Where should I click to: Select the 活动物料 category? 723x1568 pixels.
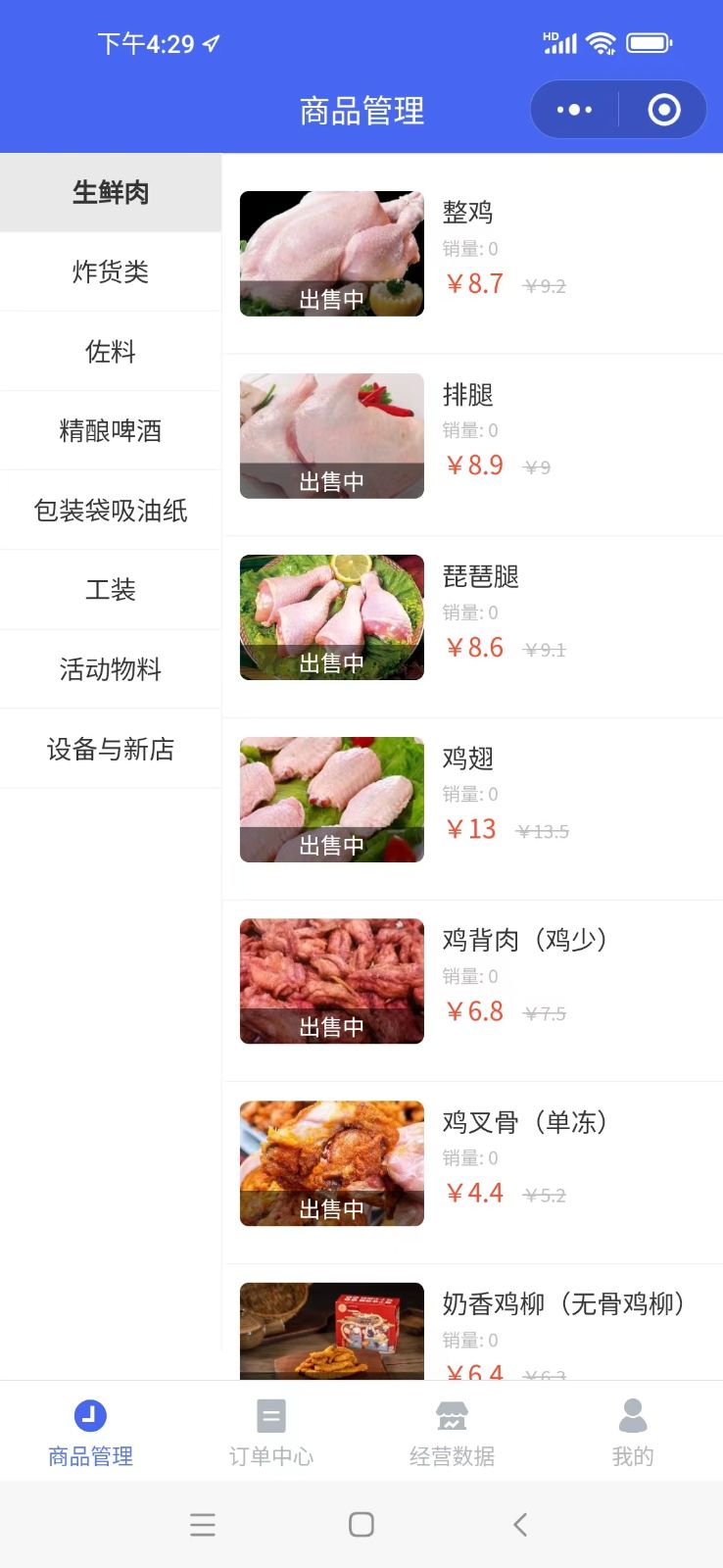click(x=111, y=668)
